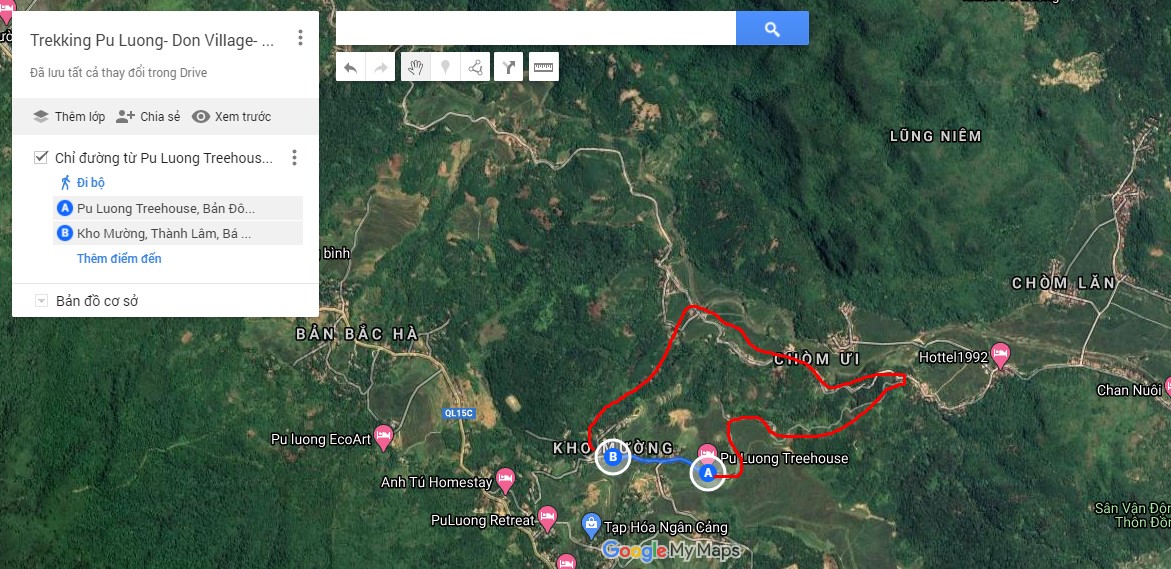This screenshot has width=1171, height=569.
Task: Uncheck the Chỉ đường layer checkbox
Action: (x=41, y=158)
